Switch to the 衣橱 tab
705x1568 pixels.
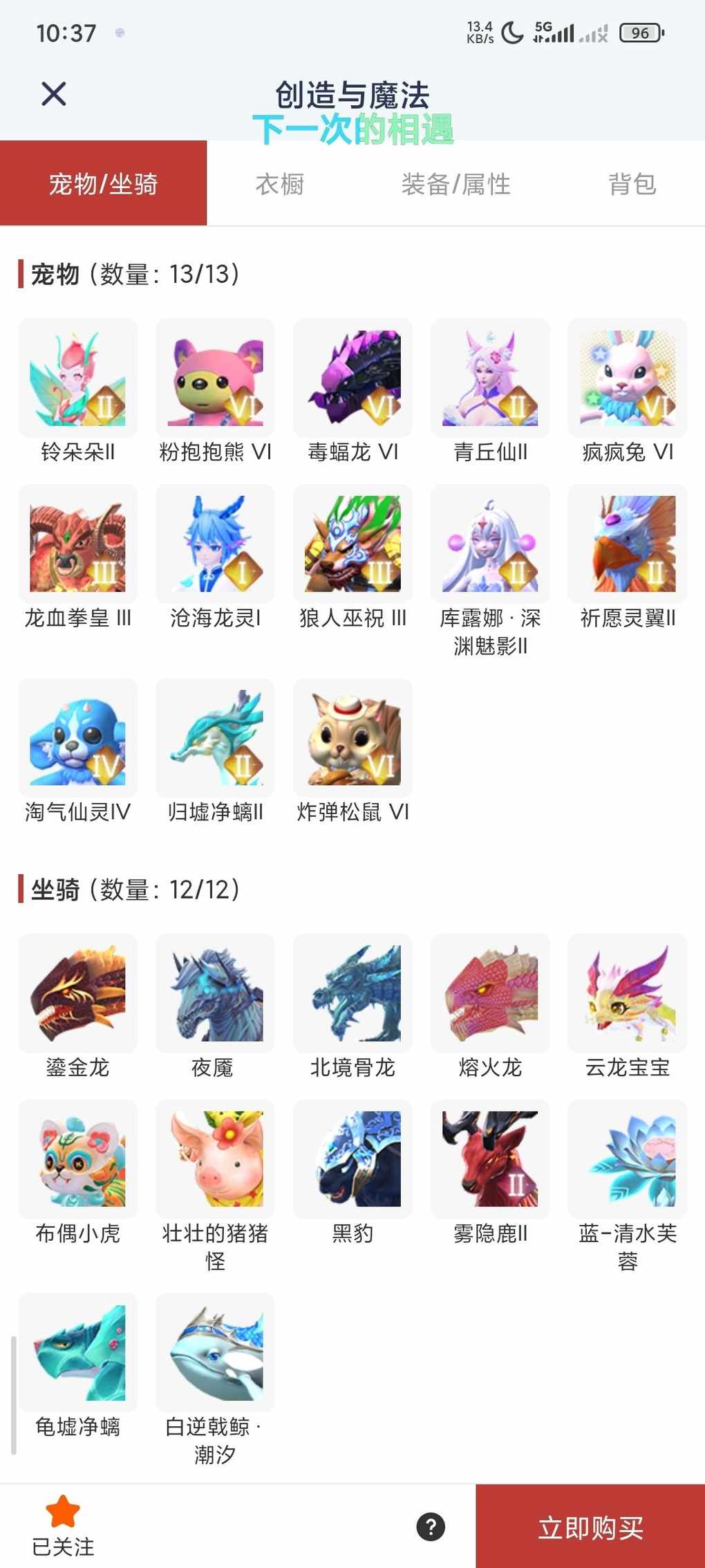pos(280,184)
